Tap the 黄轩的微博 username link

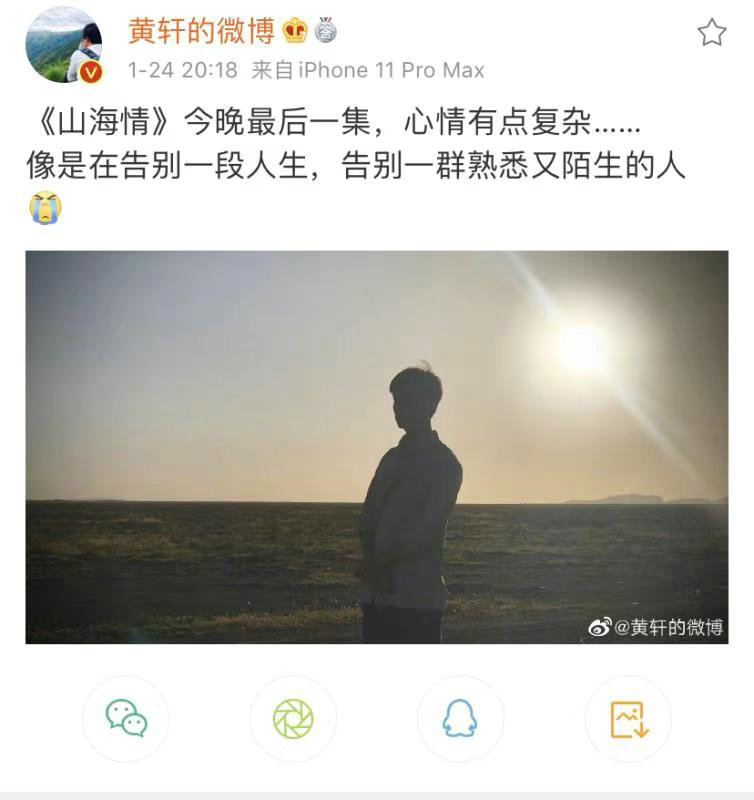pyautogui.click(x=200, y=31)
